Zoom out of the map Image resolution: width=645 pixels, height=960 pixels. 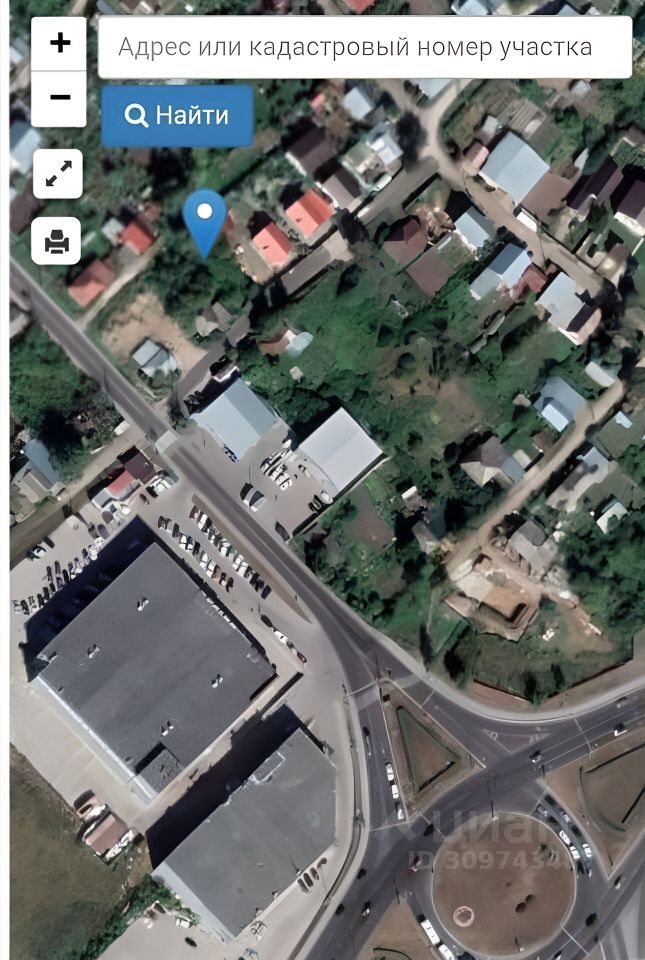click(59, 98)
